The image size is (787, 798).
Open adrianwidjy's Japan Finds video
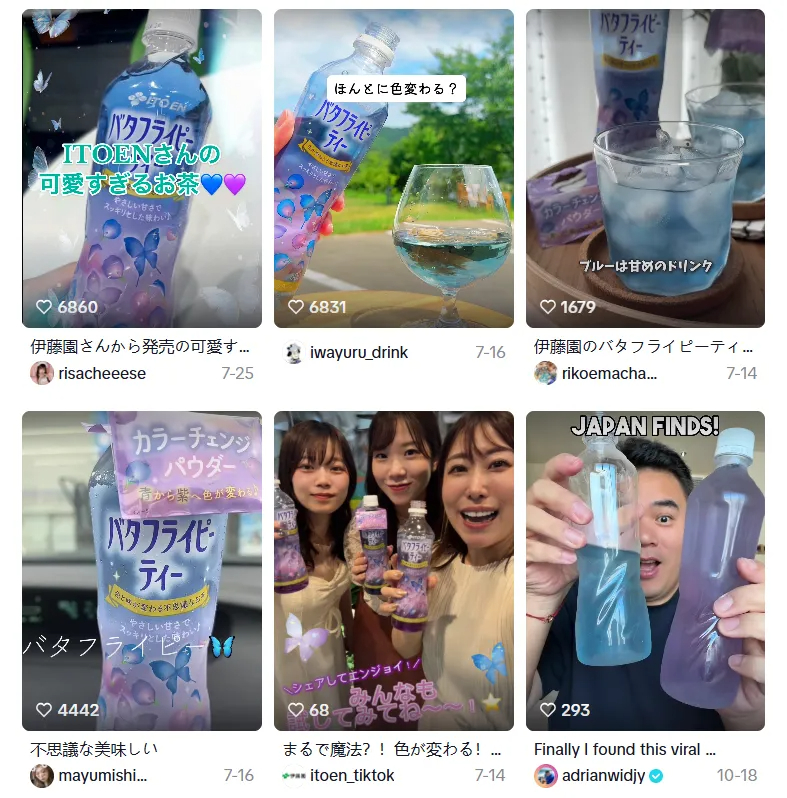pos(645,570)
